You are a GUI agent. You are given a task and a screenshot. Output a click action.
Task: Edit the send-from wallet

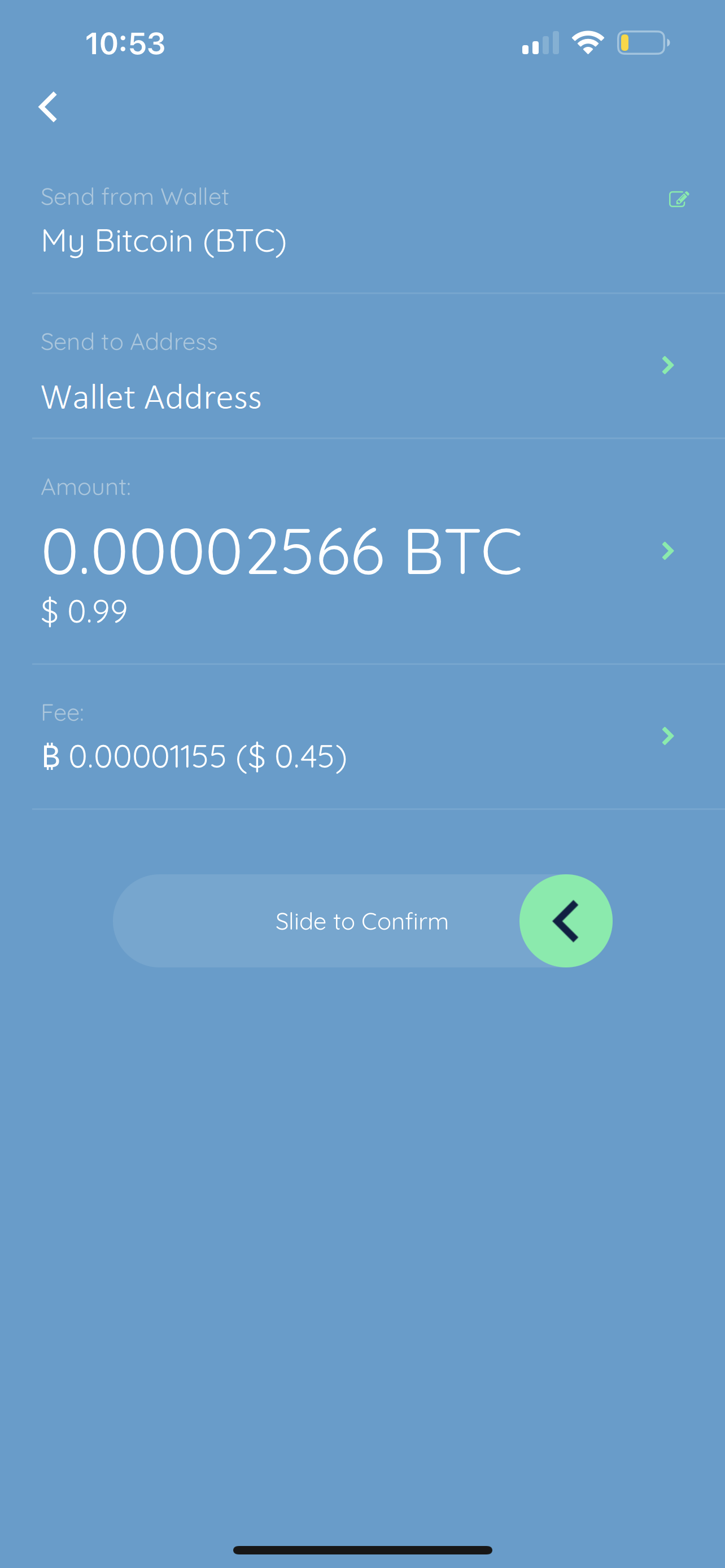(x=678, y=199)
